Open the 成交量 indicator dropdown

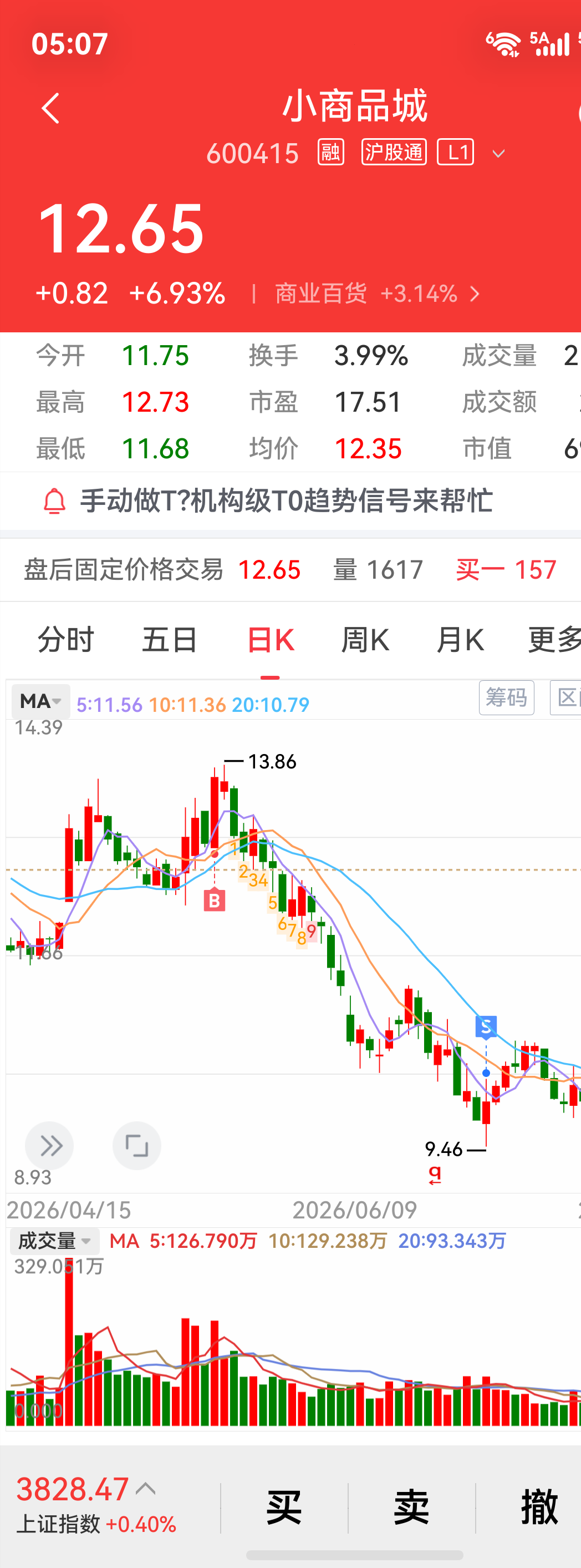tap(54, 1241)
